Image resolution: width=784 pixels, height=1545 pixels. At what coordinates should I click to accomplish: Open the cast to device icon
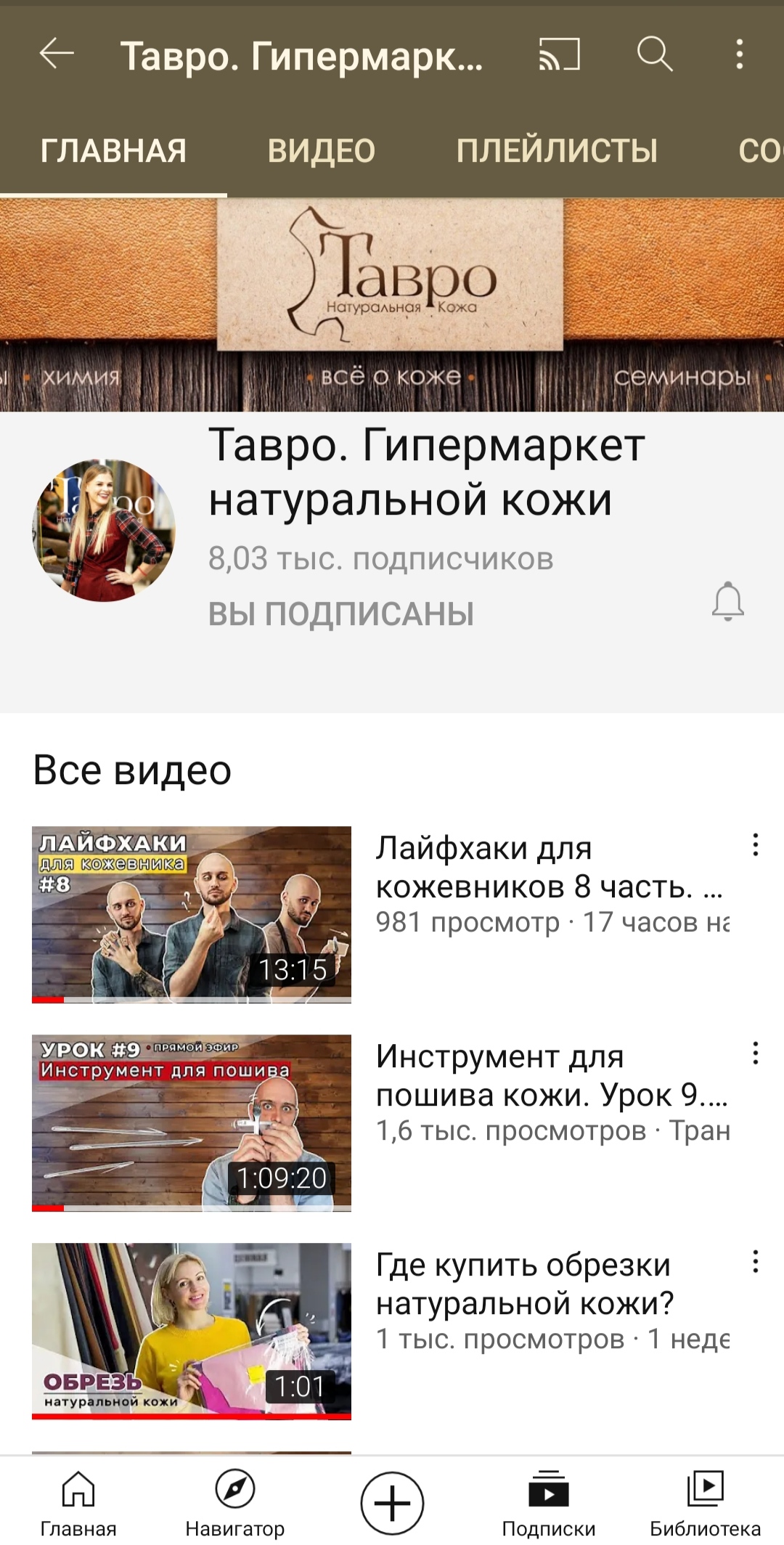point(559,54)
